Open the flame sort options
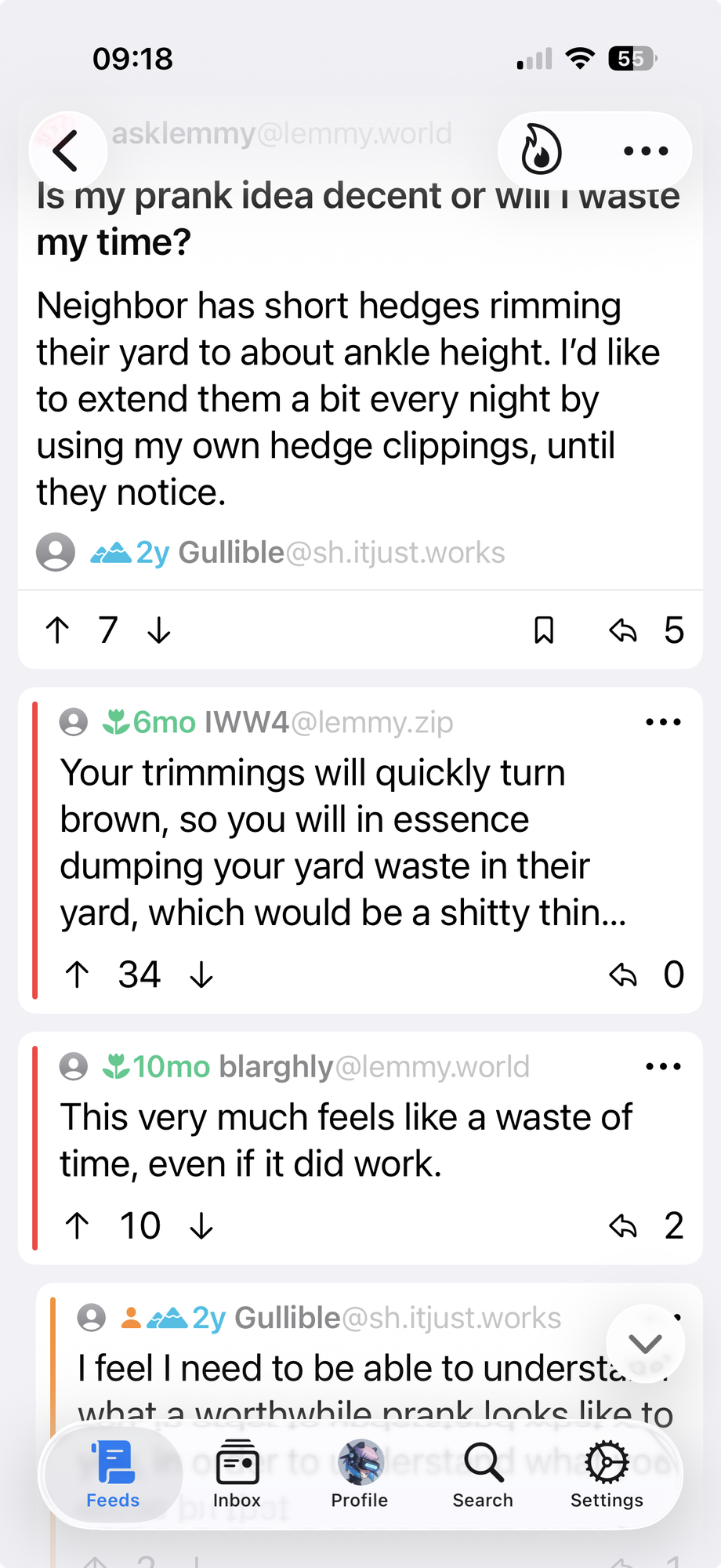 pyautogui.click(x=541, y=150)
